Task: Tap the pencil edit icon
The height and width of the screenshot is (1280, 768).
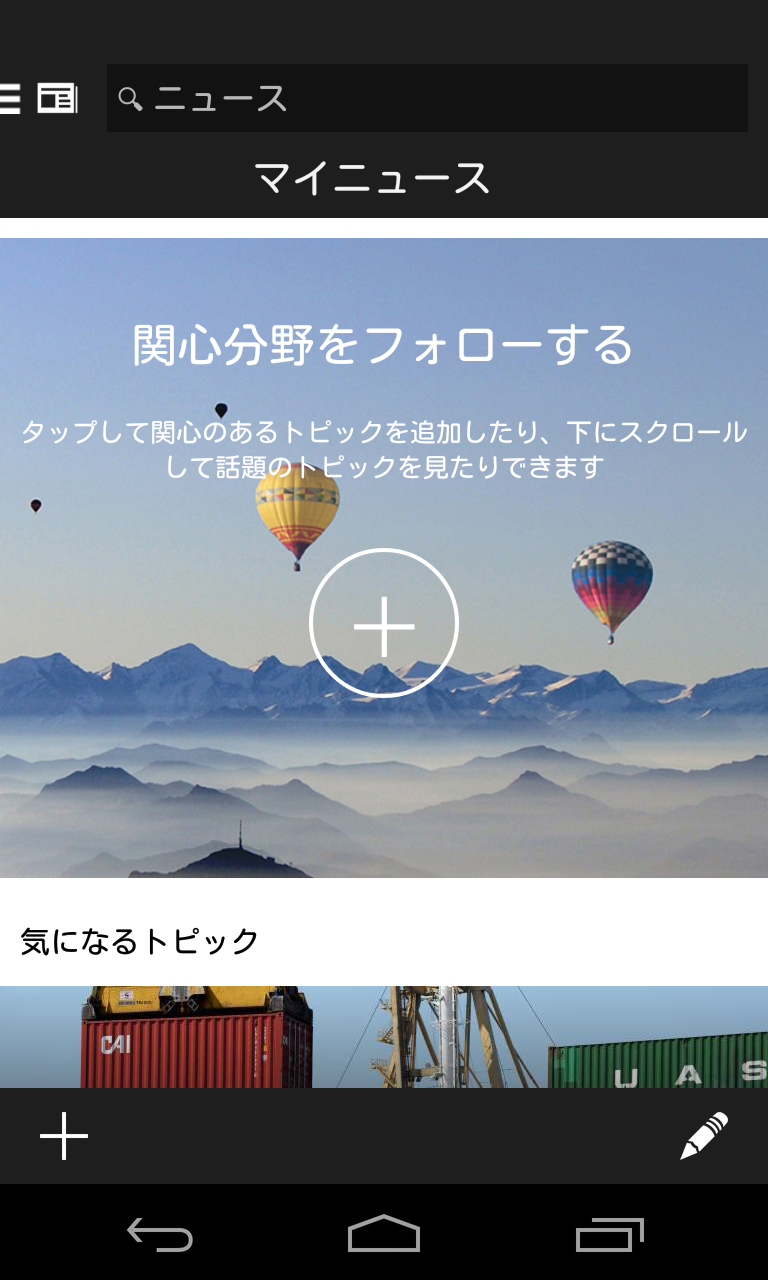Action: 703,1136
